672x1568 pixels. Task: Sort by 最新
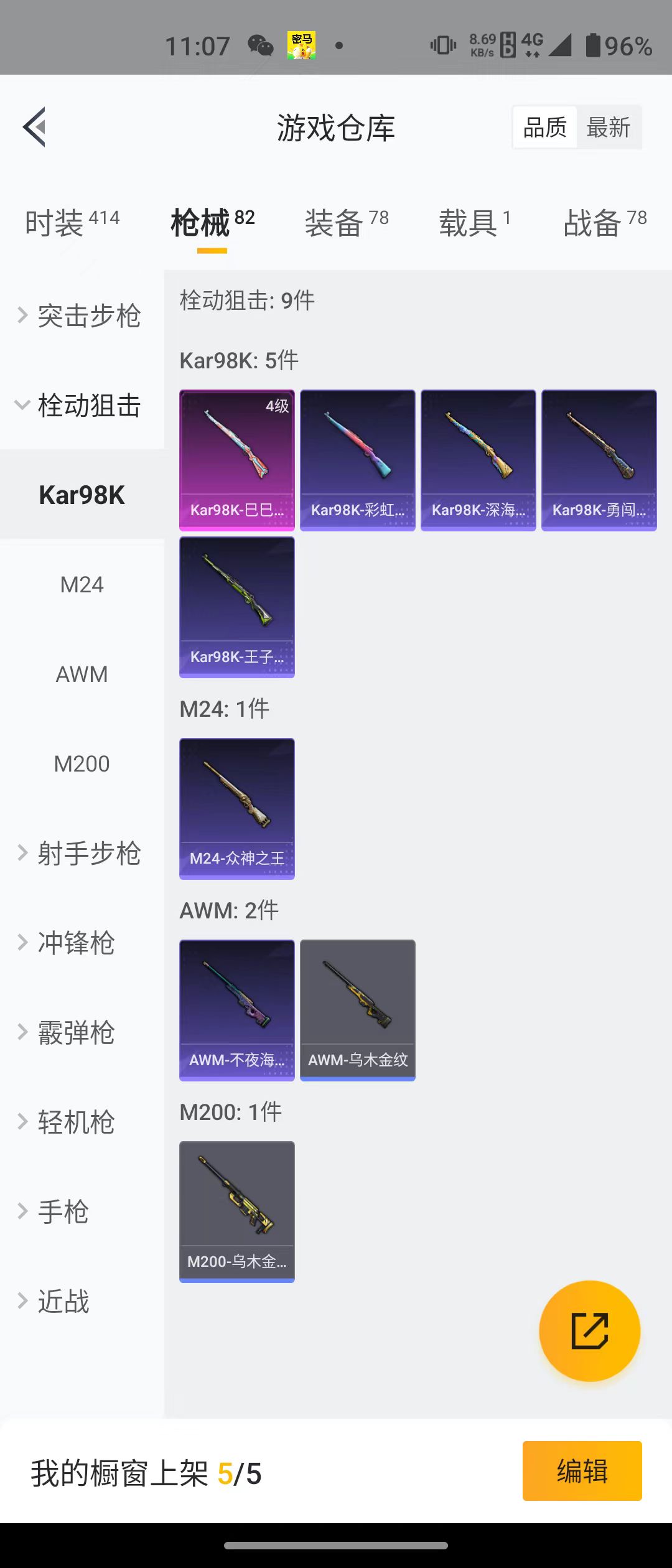608,128
